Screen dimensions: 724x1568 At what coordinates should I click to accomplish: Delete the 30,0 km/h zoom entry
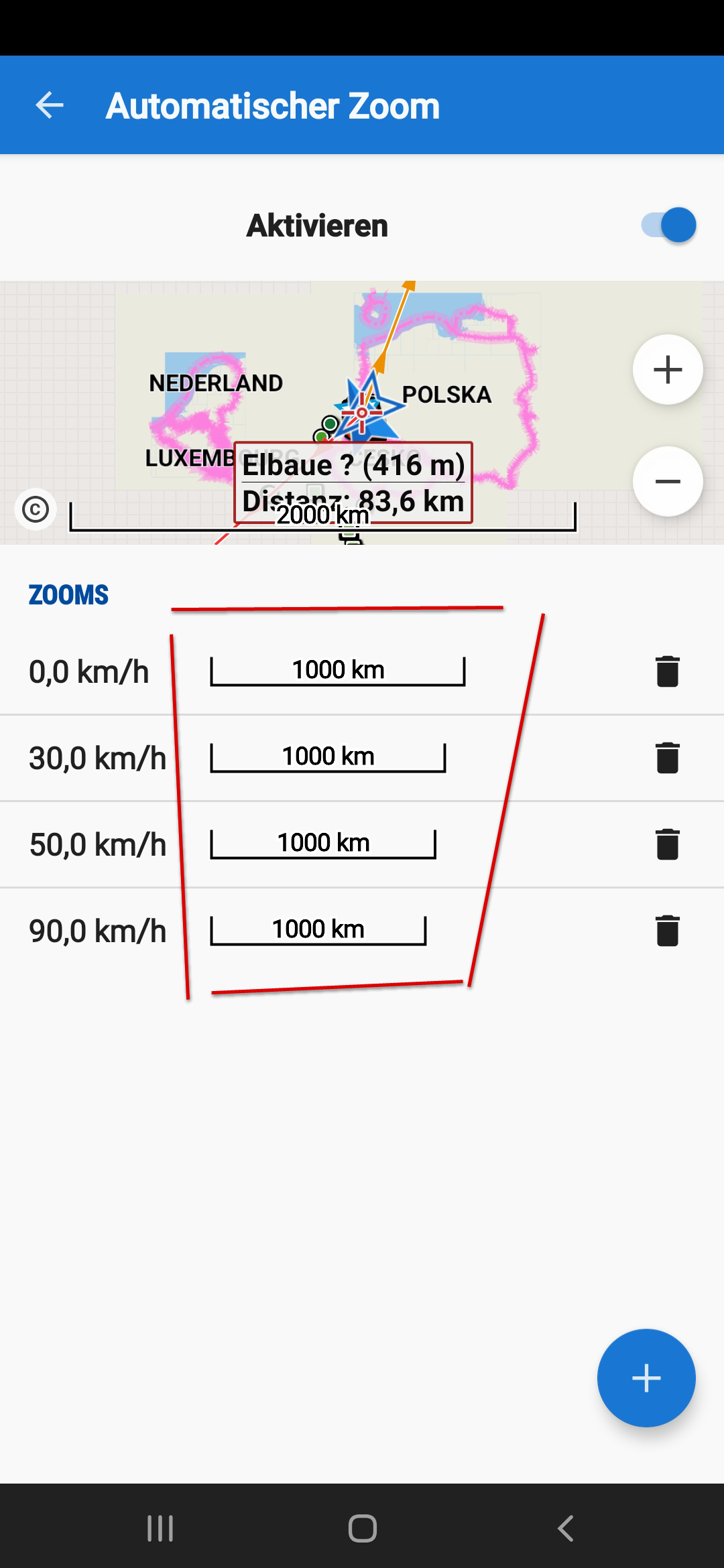(x=668, y=758)
